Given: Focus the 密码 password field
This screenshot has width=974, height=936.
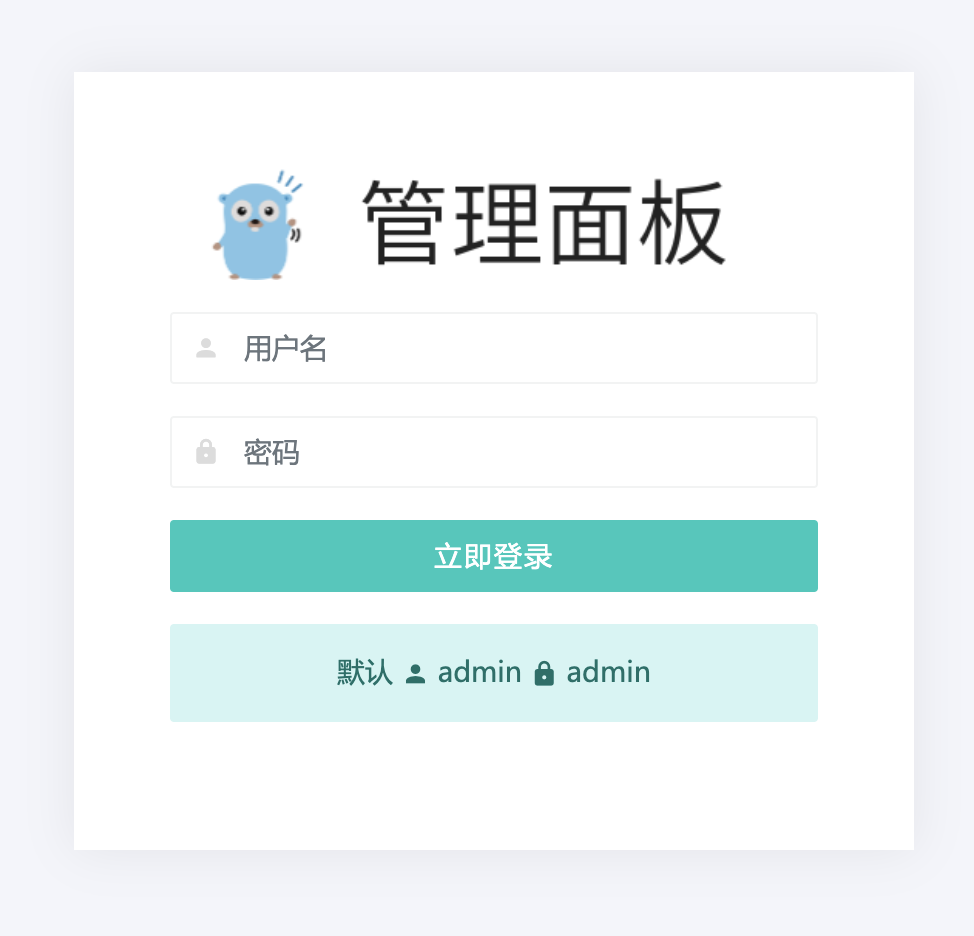Looking at the screenshot, I should [494, 452].
